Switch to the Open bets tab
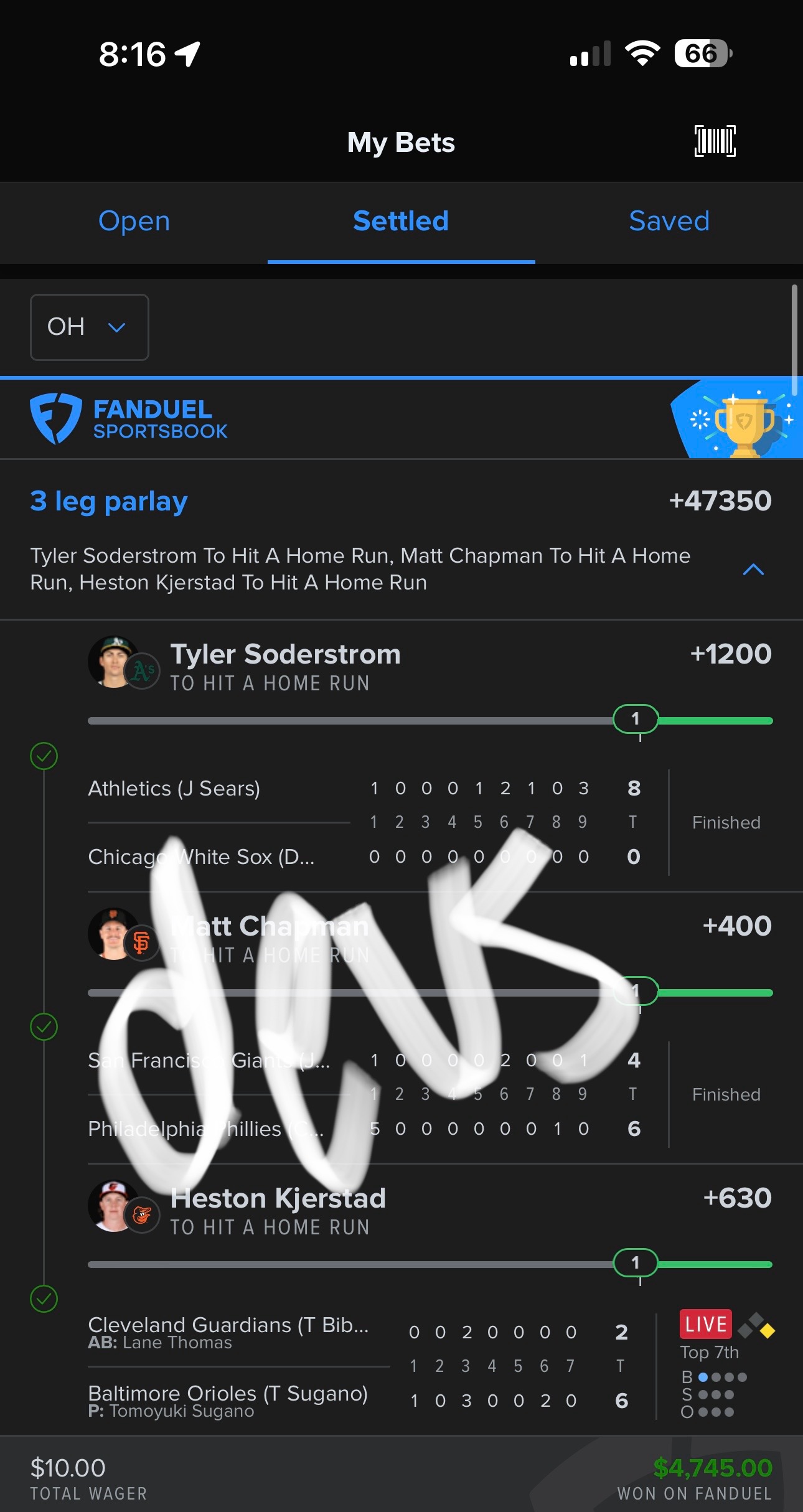The height and width of the screenshot is (1512, 803). (134, 221)
